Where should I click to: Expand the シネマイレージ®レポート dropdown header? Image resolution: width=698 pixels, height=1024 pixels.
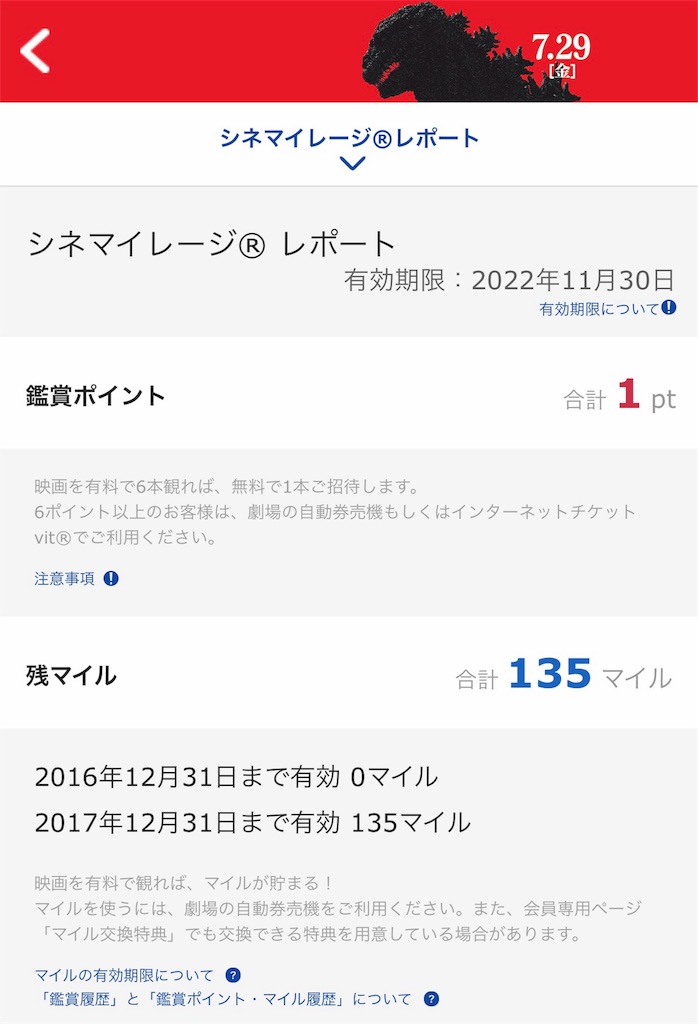[x=349, y=148]
